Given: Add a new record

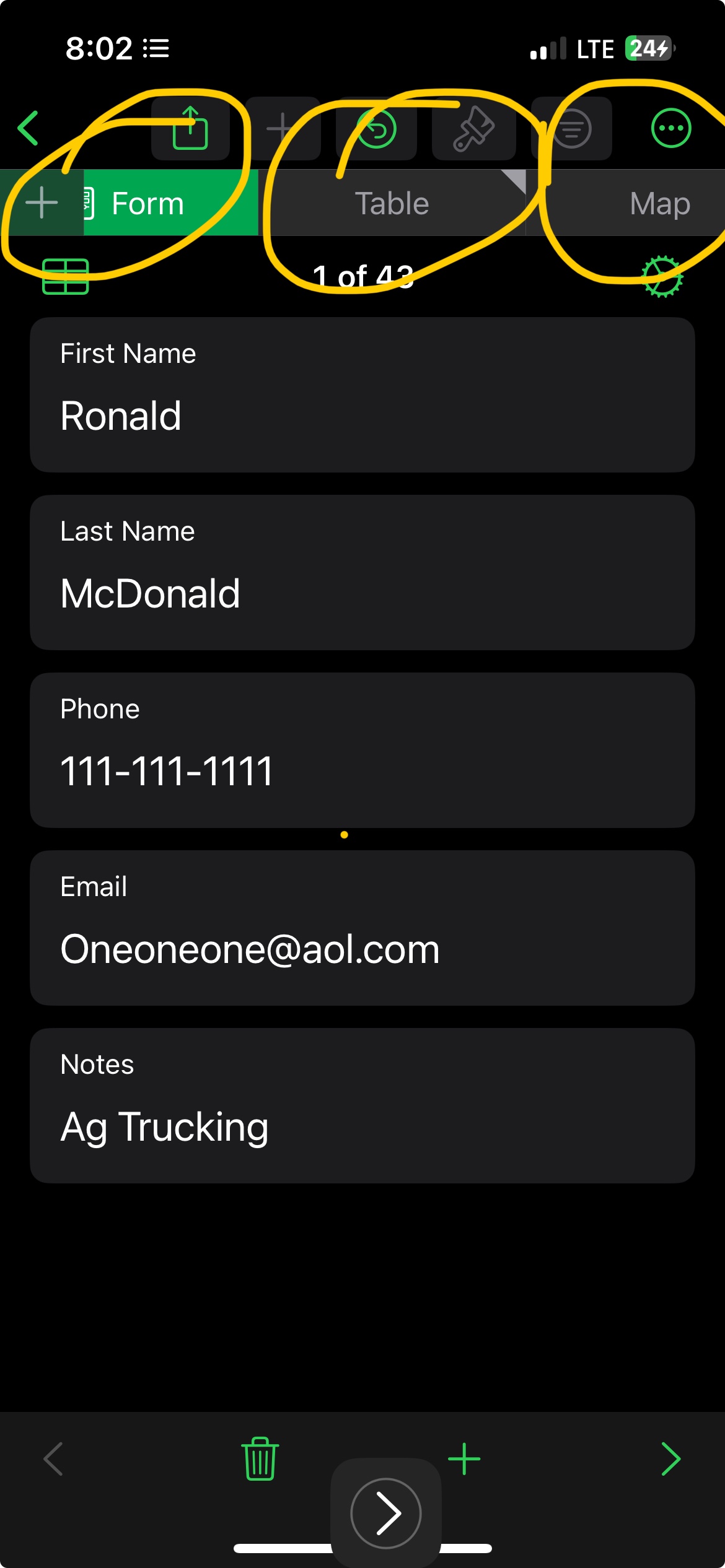Looking at the screenshot, I should point(464,1458).
